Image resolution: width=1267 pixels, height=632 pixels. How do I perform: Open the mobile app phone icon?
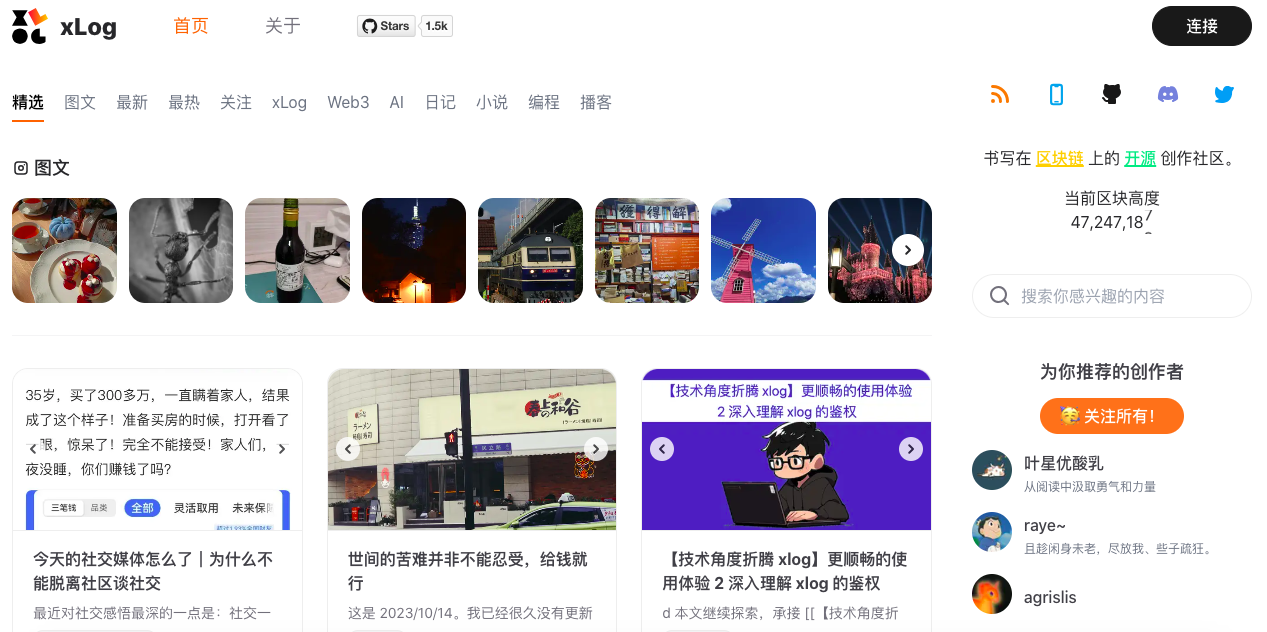[x=1056, y=94]
